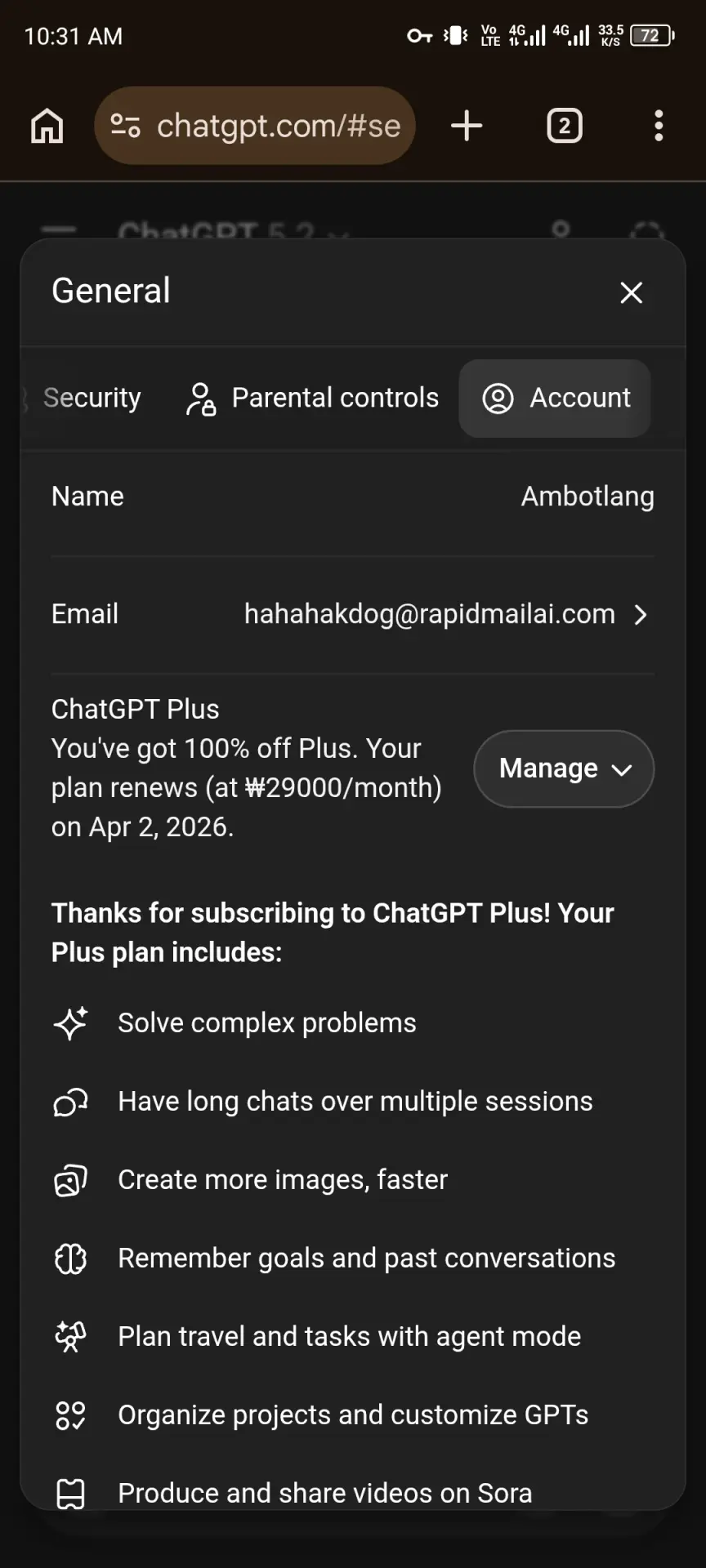Viewport: 706px width, 1568px height.
Task: Open the Email row with hahahakdog address
Action: (353, 614)
